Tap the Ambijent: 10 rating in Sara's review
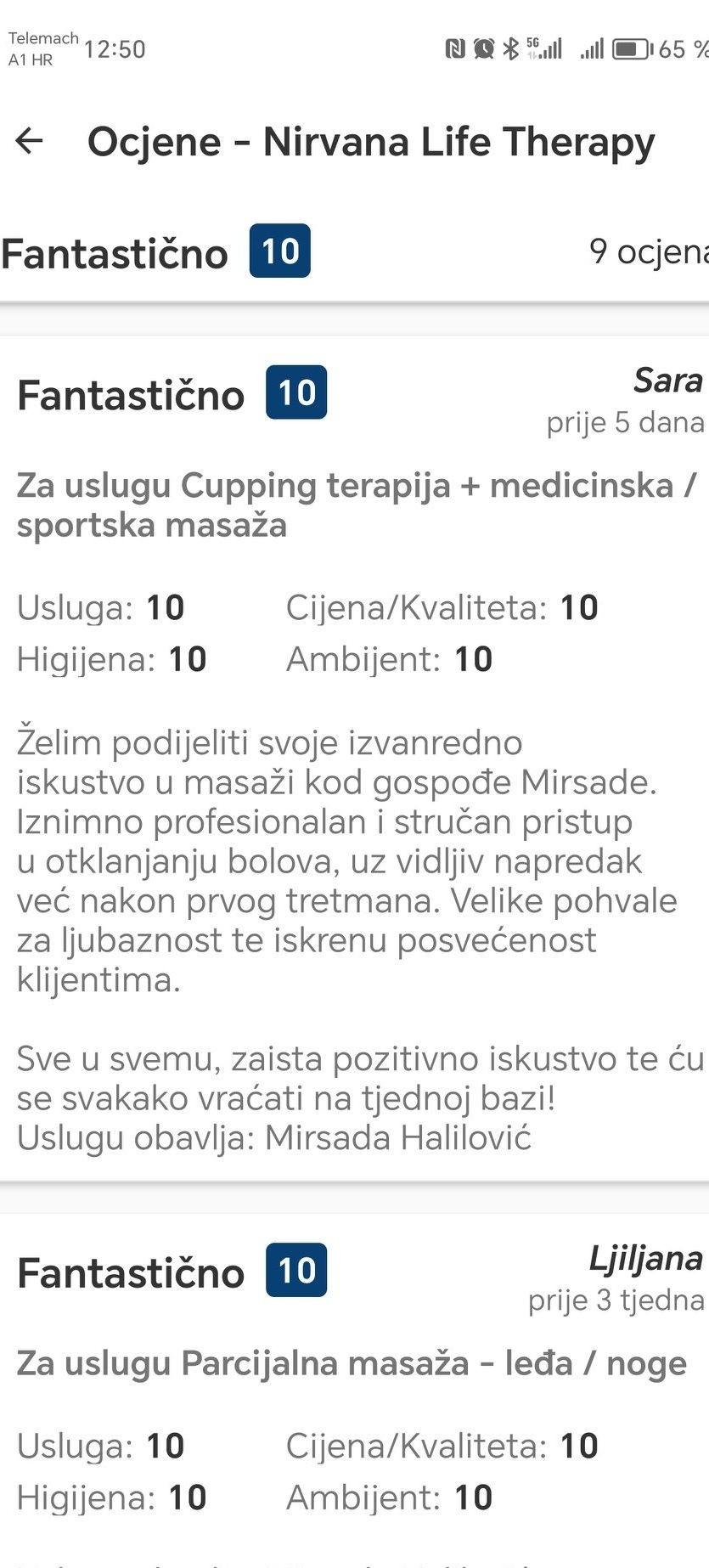 click(x=386, y=658)
